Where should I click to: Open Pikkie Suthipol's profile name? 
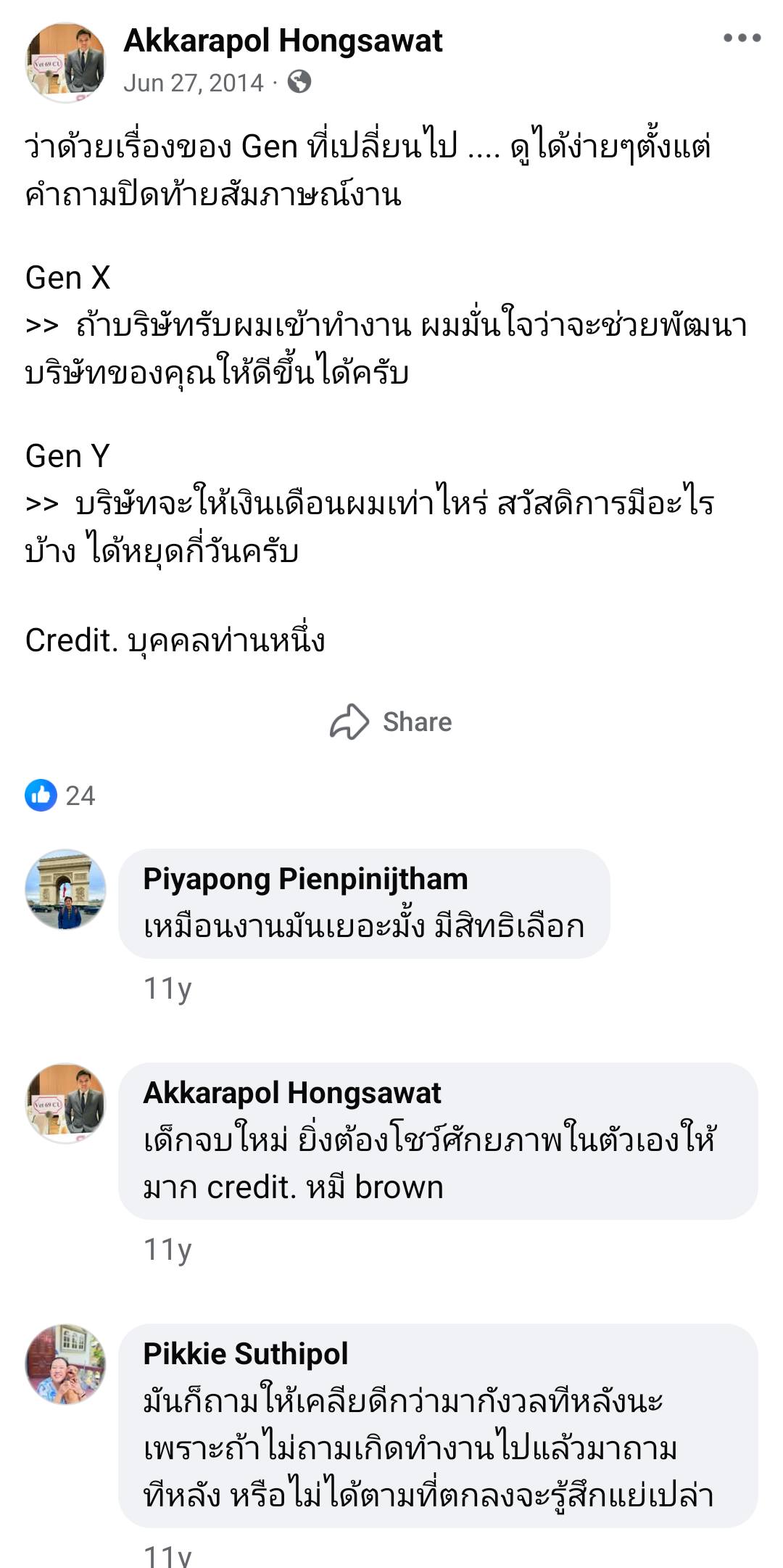245,1354
